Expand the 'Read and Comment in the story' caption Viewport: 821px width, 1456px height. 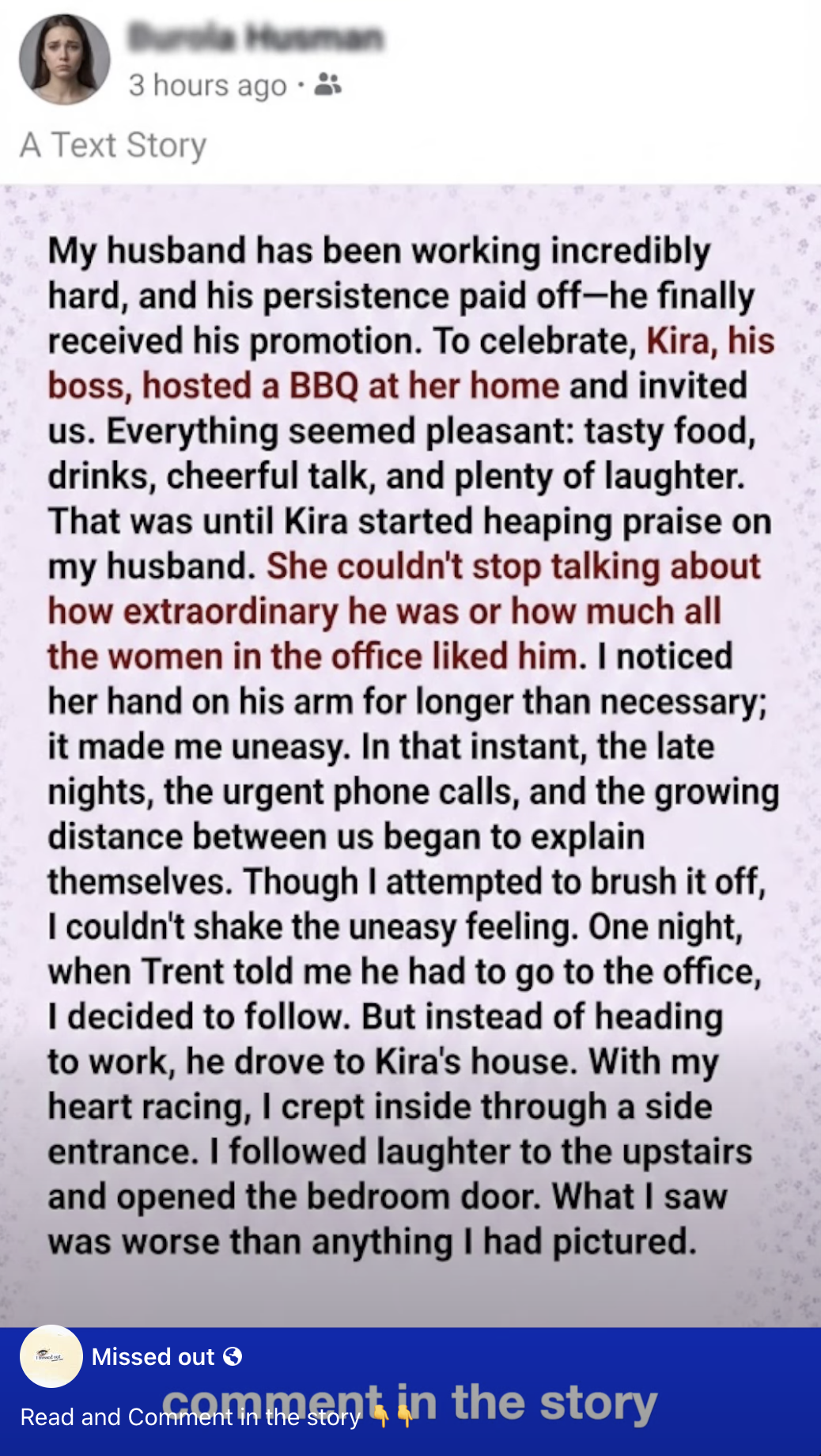(x=190, y=1417)
